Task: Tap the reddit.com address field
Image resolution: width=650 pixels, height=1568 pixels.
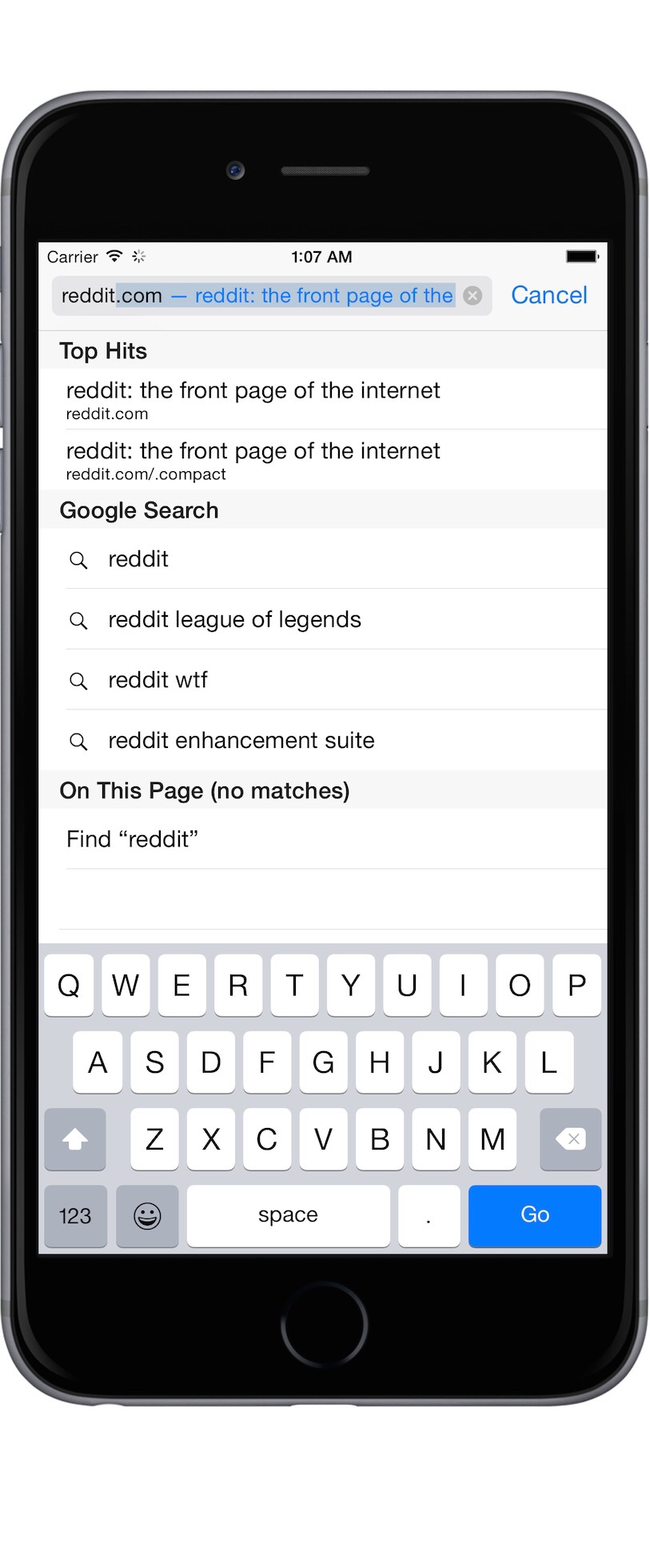Action: tap(272, 296)
